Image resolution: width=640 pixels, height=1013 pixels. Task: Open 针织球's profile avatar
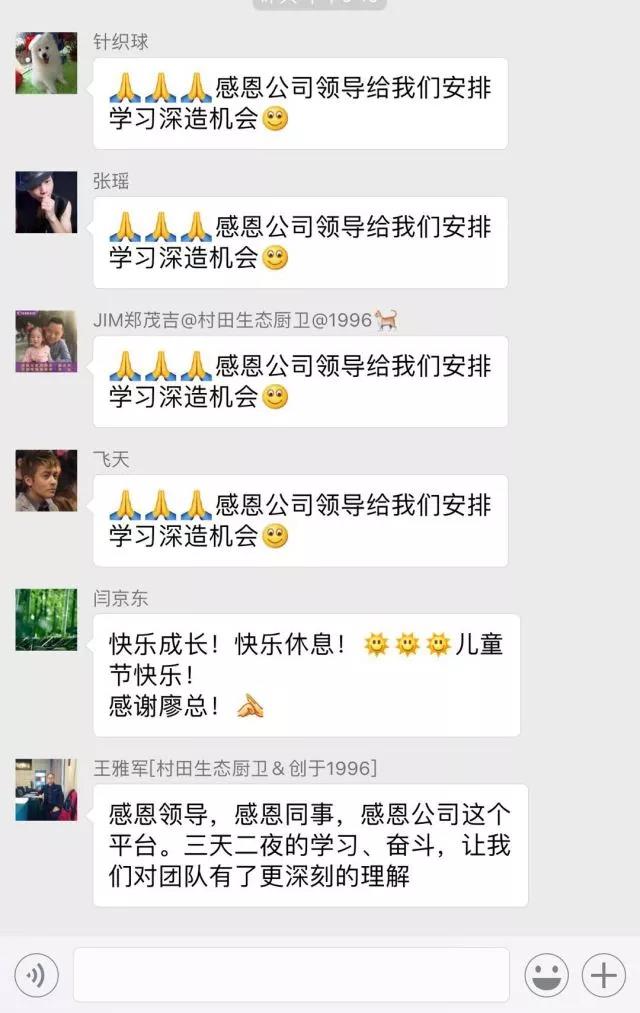[46, 63]
